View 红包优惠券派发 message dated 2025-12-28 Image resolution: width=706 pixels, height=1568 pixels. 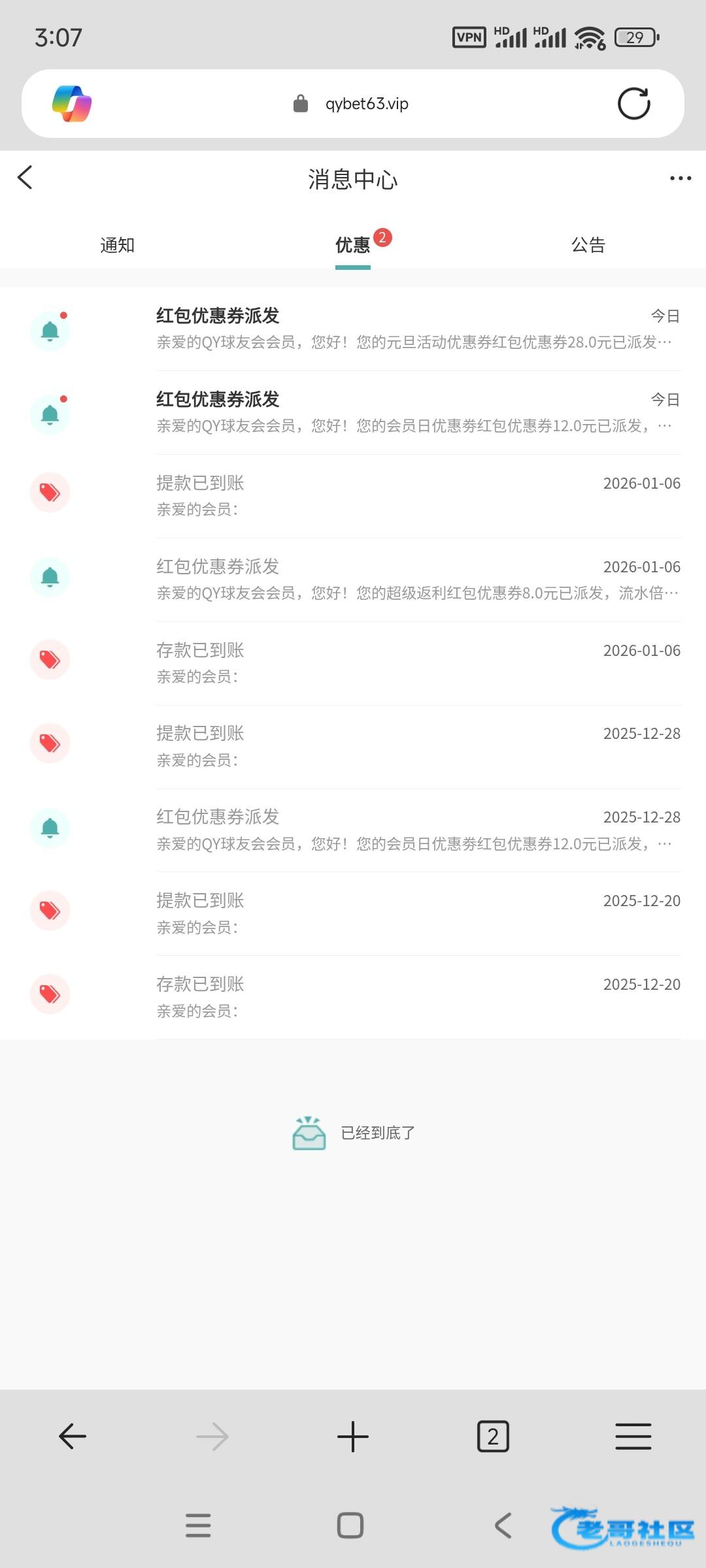tap(417, 830)
